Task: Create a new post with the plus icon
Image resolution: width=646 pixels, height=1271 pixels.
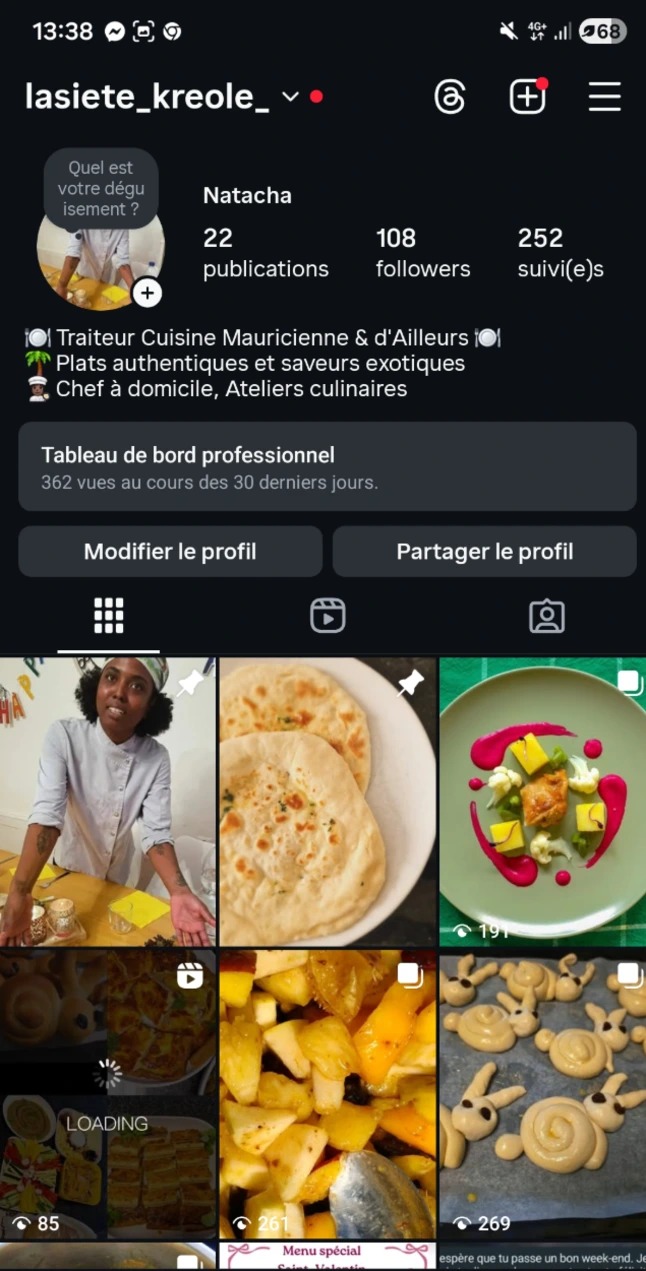Action: 527,97
